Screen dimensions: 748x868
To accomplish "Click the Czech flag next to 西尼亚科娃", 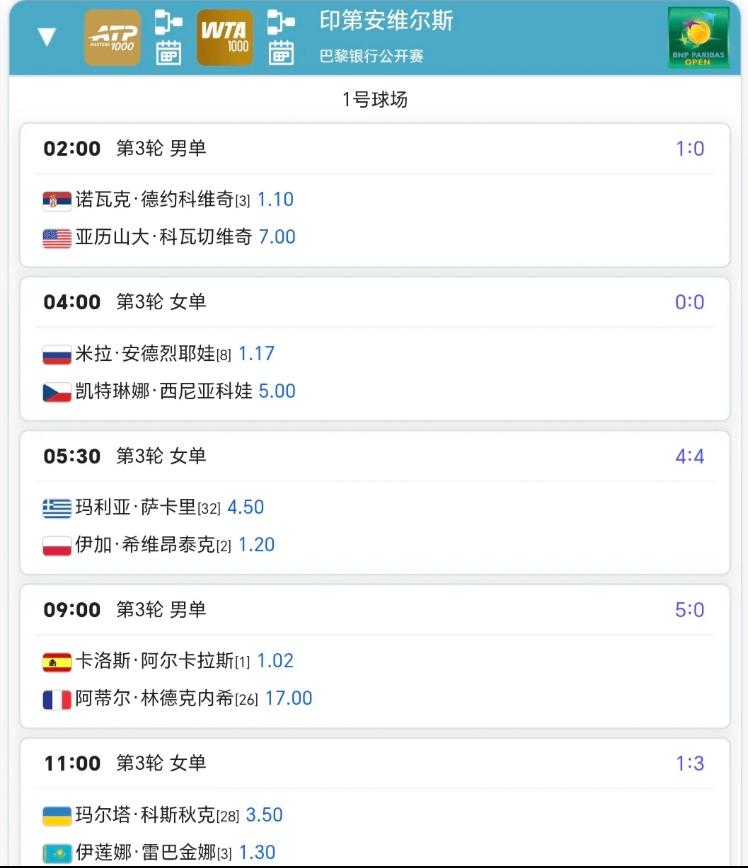I will [56, 391].
